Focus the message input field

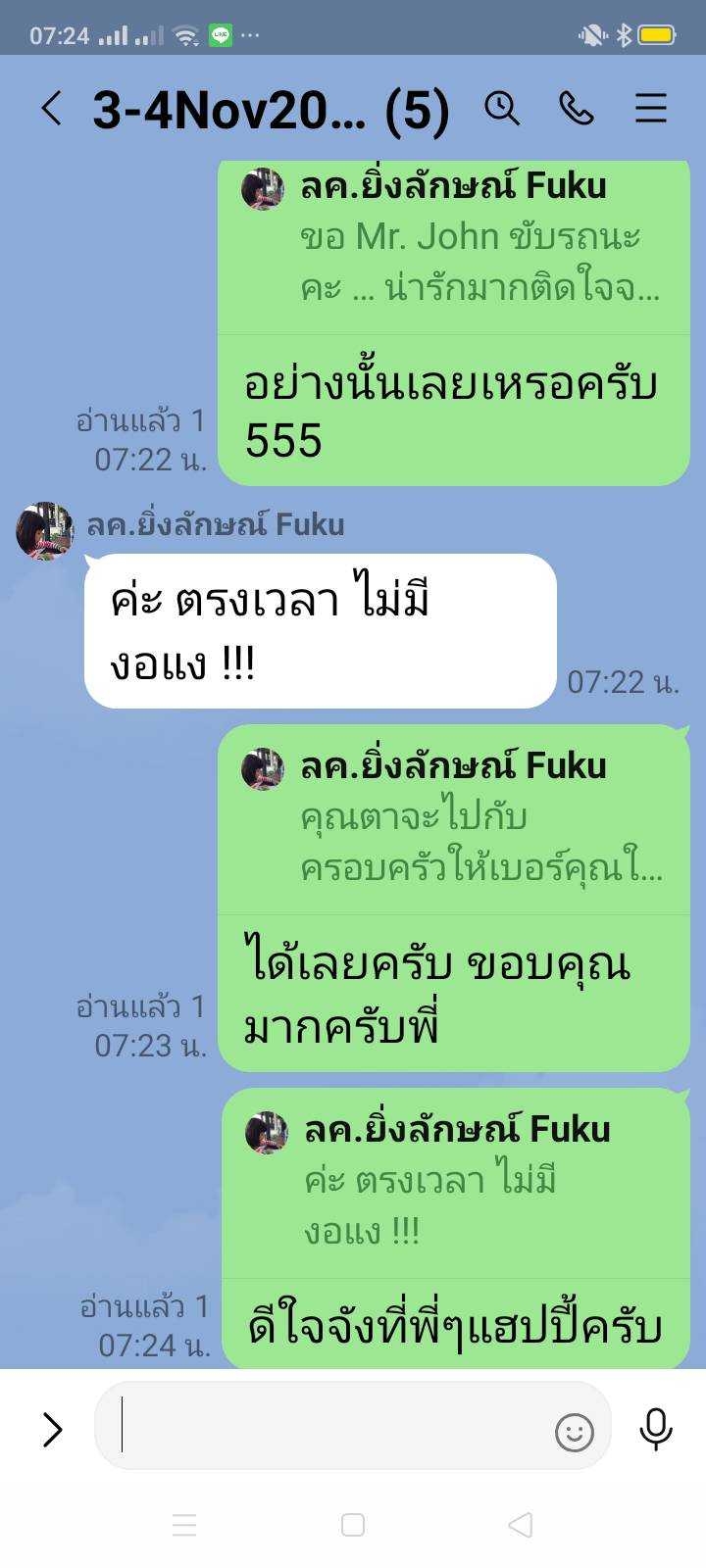(x=324, y=1426)
